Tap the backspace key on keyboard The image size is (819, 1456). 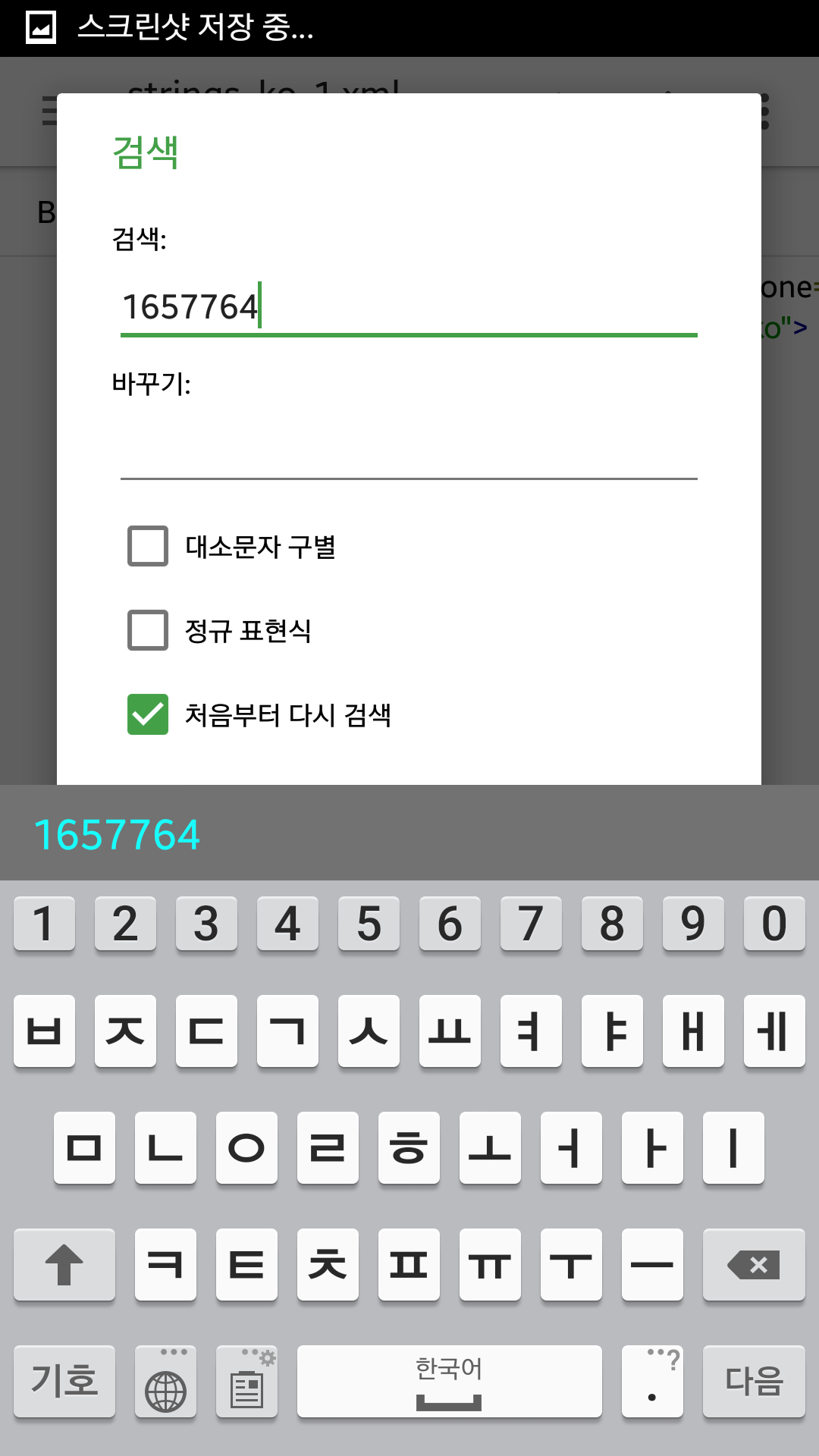point(753,1264)
